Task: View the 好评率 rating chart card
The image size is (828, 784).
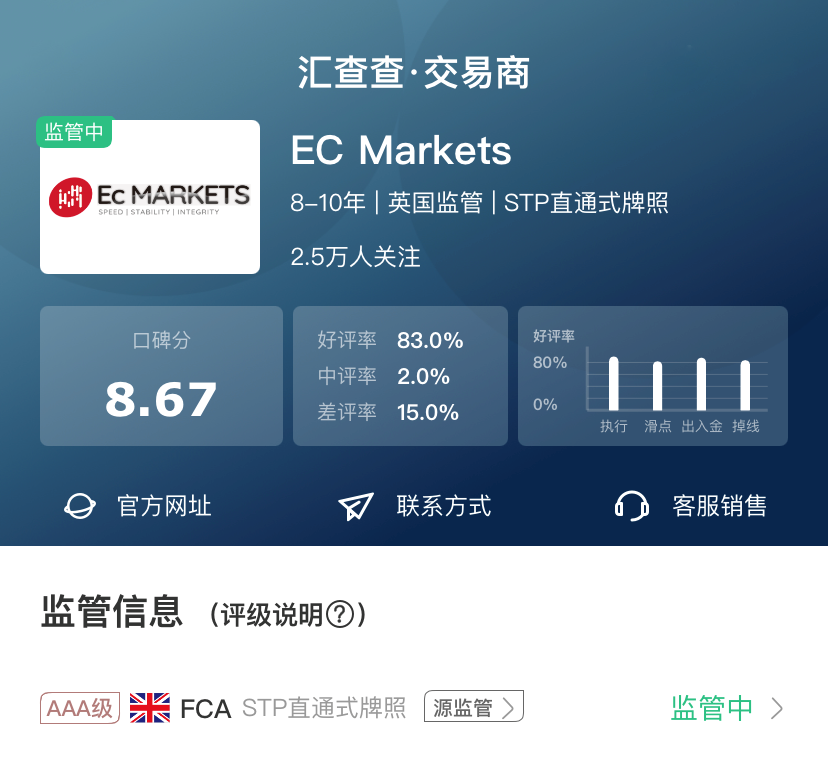Action: 652,376
